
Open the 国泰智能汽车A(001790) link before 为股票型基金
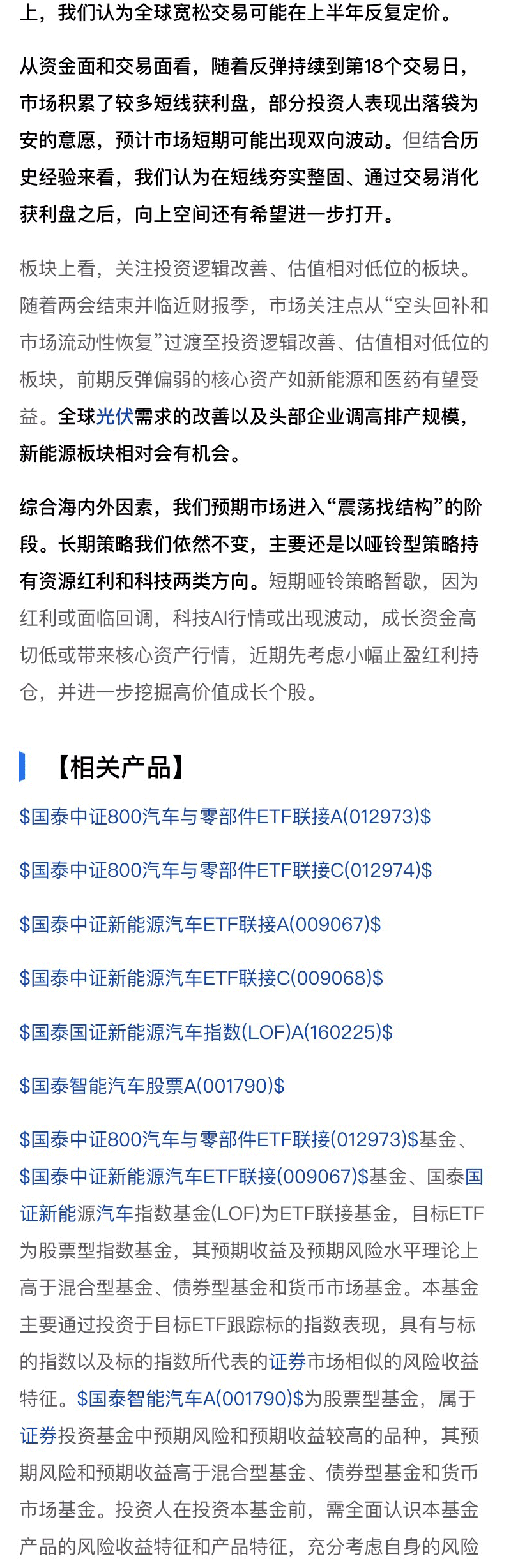[190, 1398]
